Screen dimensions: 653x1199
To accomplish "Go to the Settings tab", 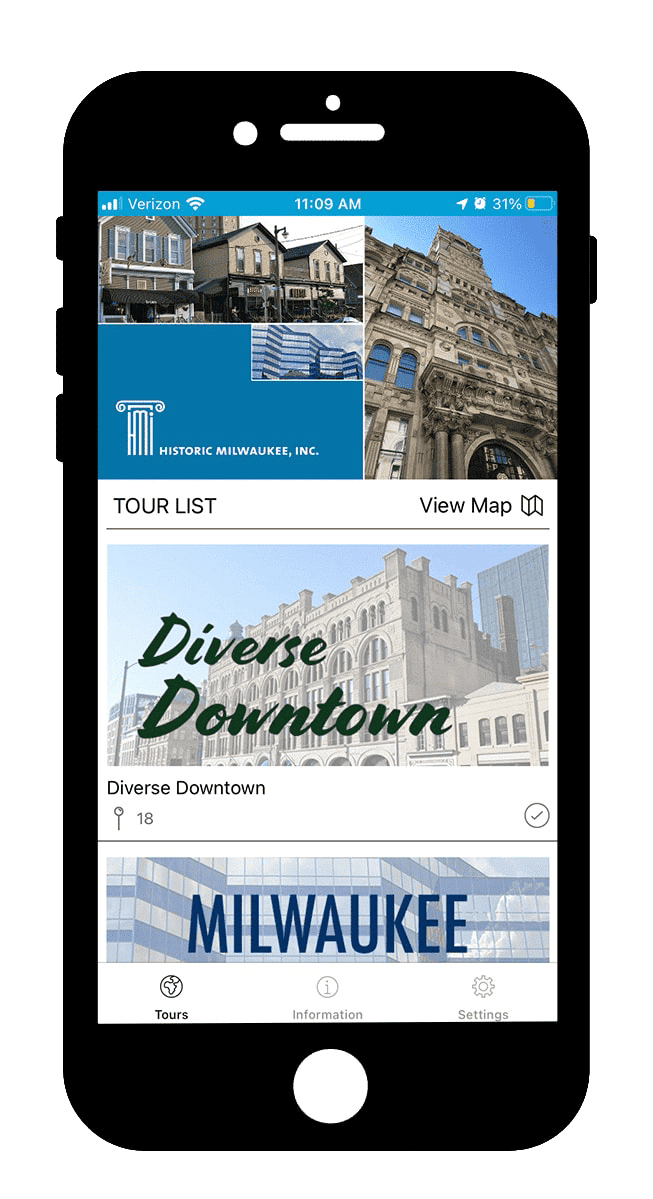I will 483,998.
